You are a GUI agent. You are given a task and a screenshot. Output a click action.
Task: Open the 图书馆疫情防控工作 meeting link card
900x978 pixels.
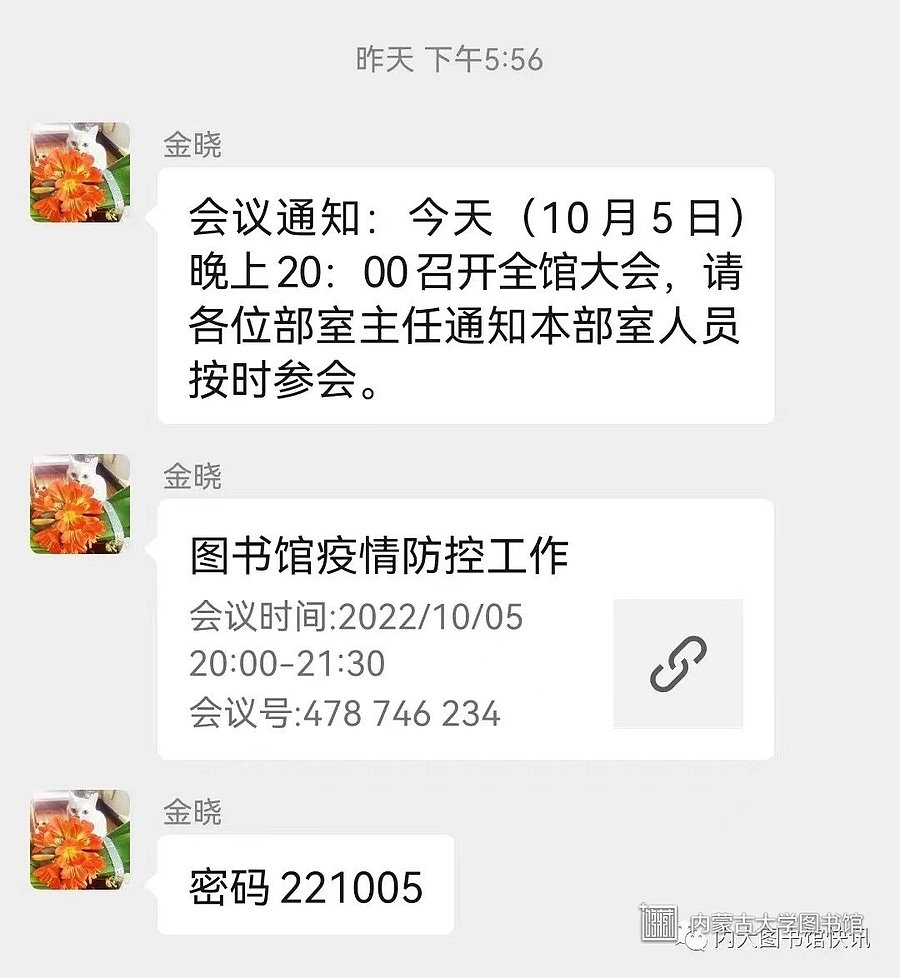coord(465,630)
